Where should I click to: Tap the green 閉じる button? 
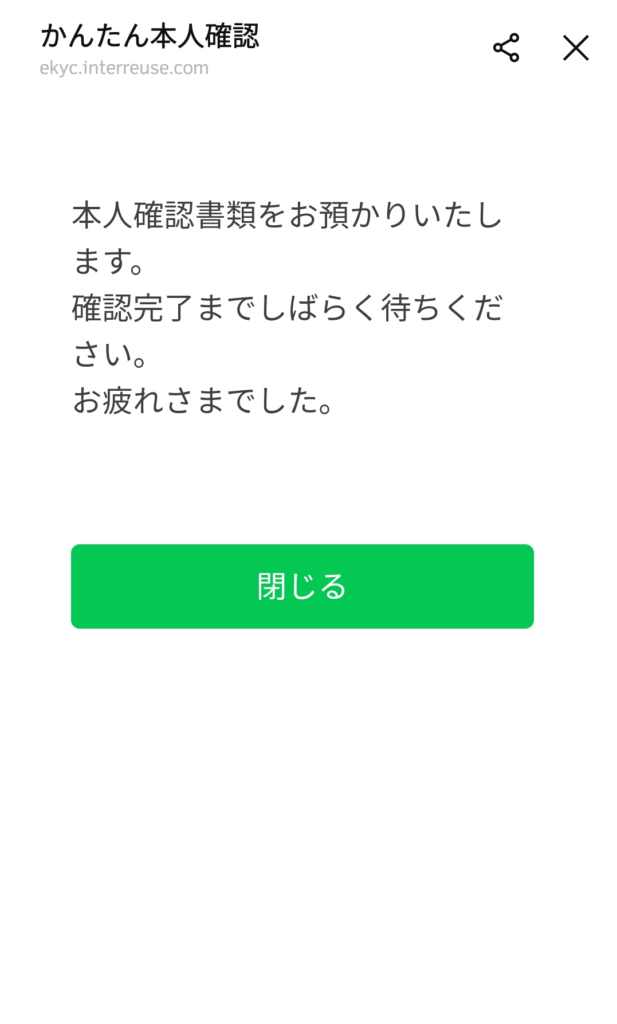(302, 586)
